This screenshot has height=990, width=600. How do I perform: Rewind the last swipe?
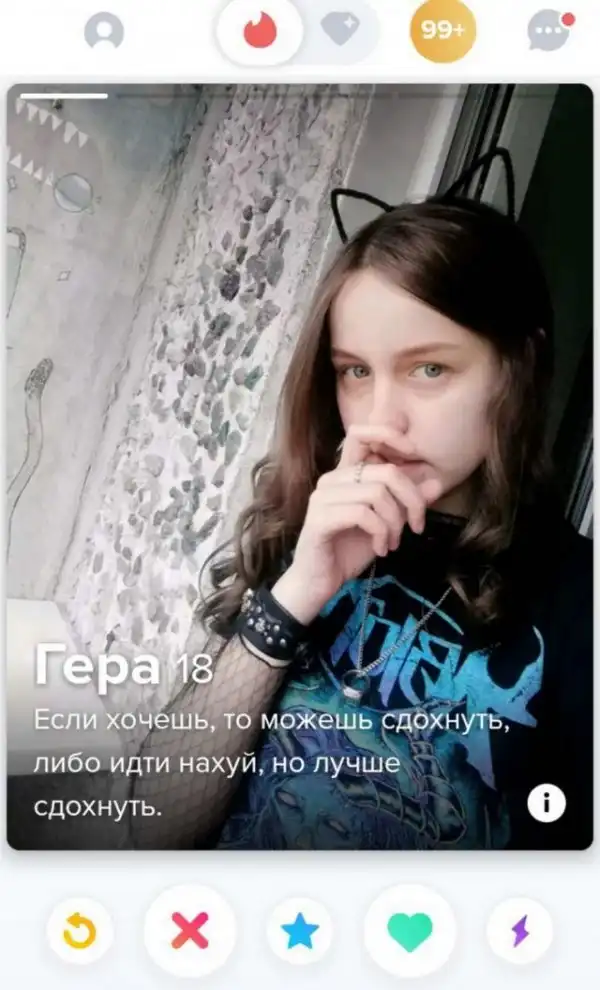tap(80, 932)
